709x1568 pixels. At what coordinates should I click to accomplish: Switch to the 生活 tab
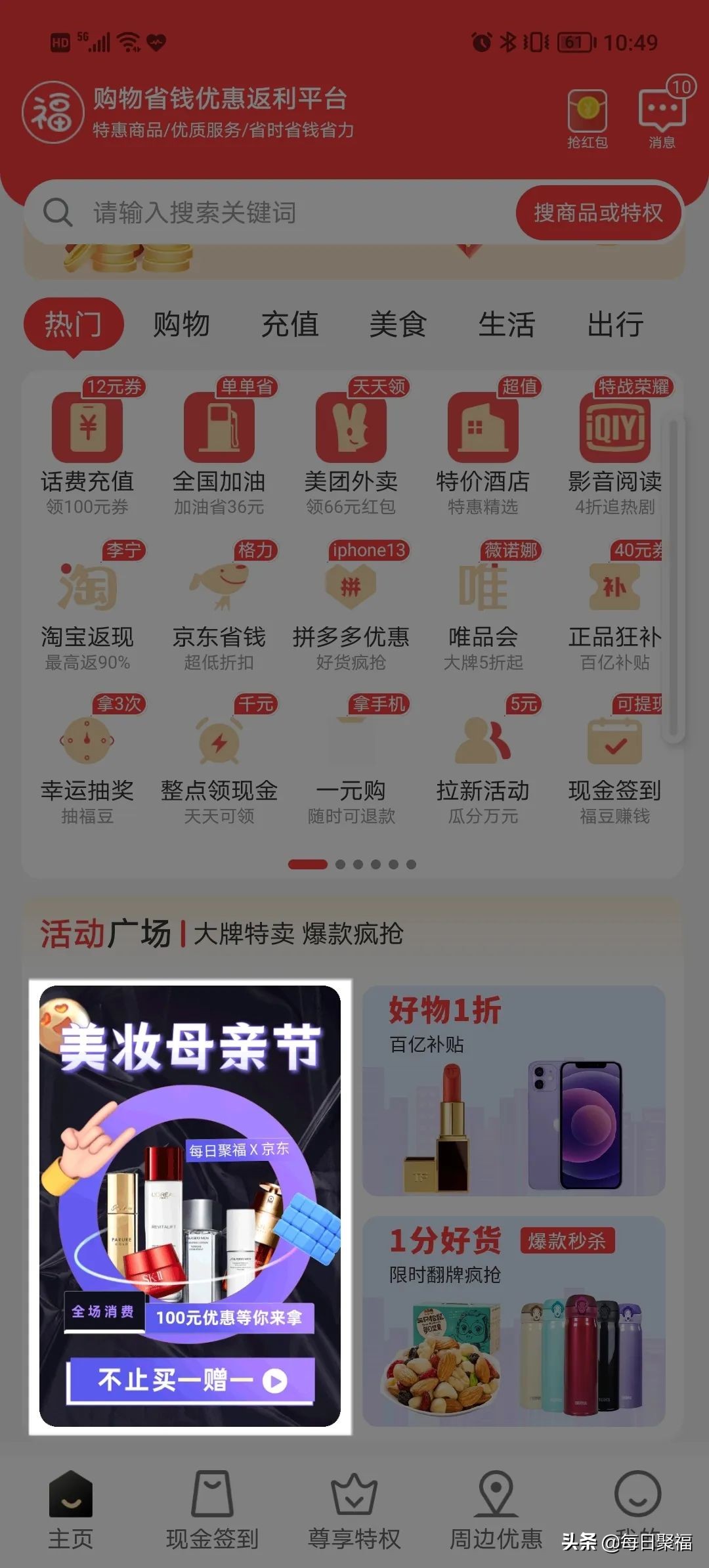coord(506,324)
